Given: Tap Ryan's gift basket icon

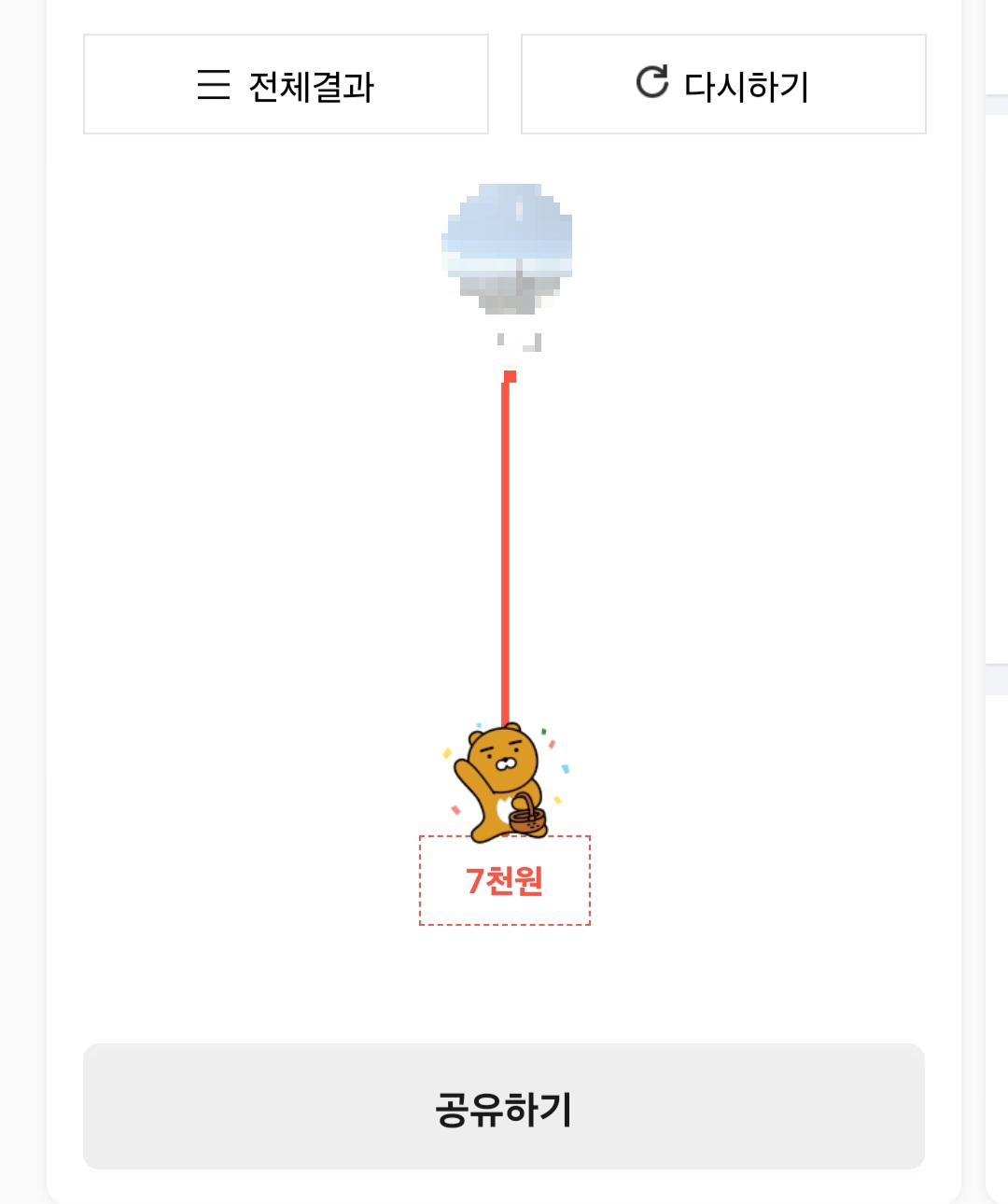Looking at the screenshot, I should pos(528,821).
